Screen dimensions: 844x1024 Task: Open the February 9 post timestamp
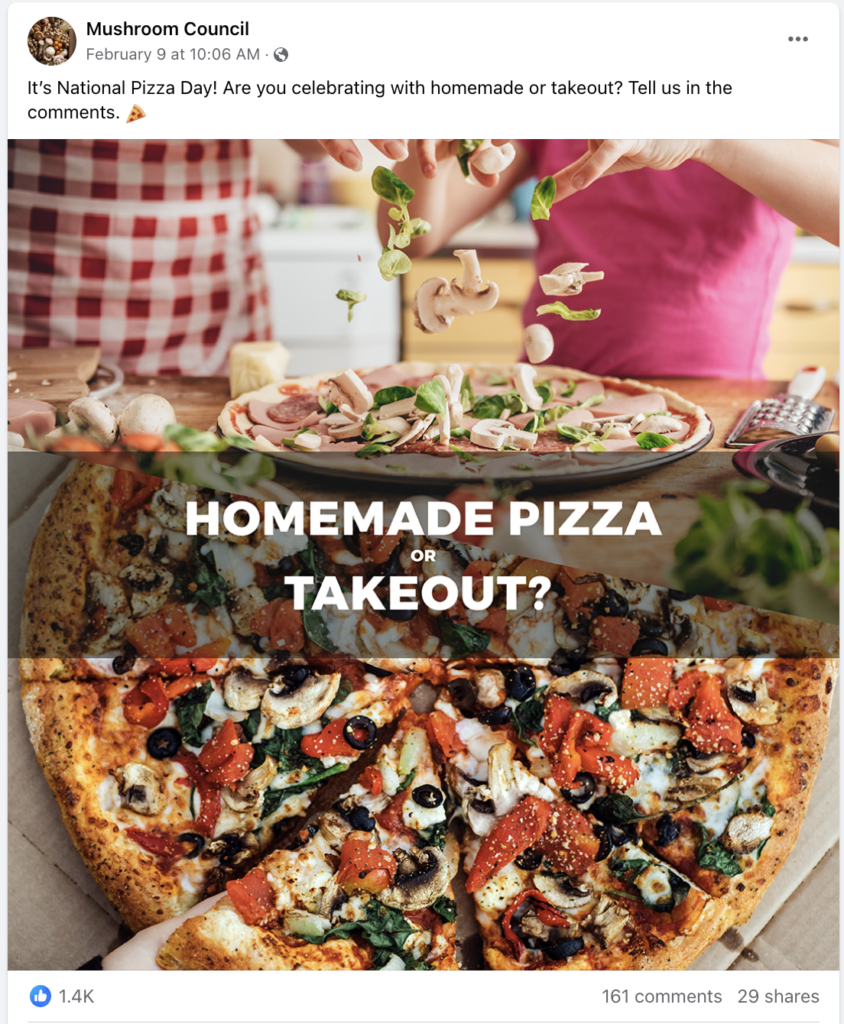click(x=172, y=54)
